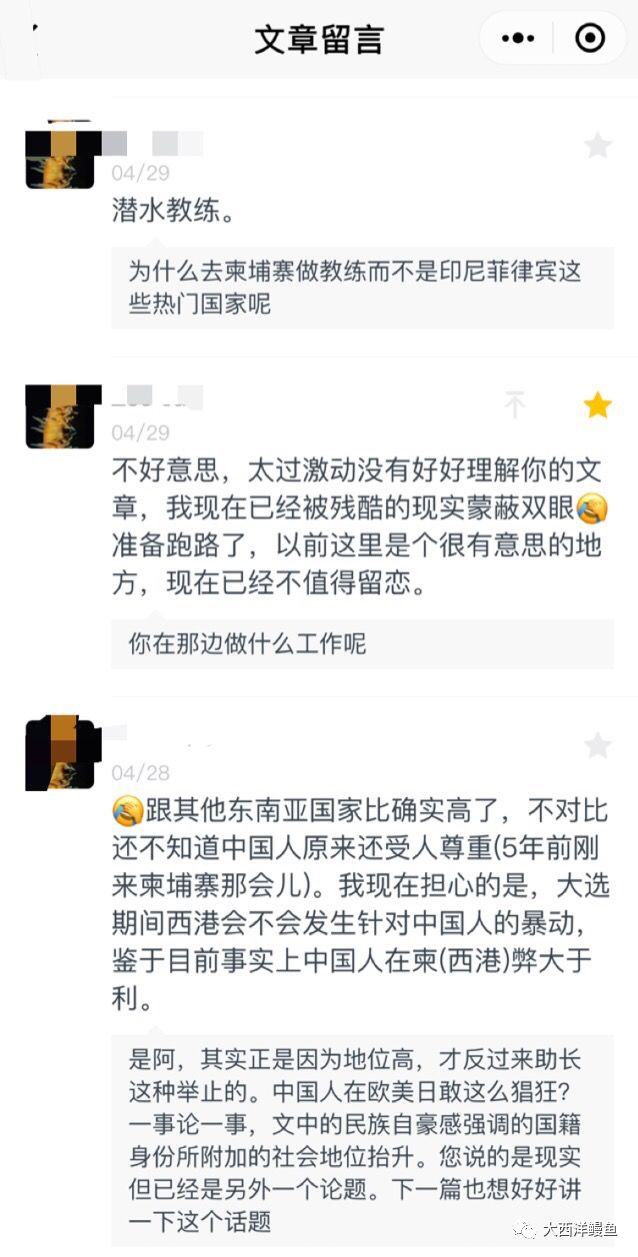Close the mini program with the circle button
638x1257 pixels.
(x=590, y=39)
